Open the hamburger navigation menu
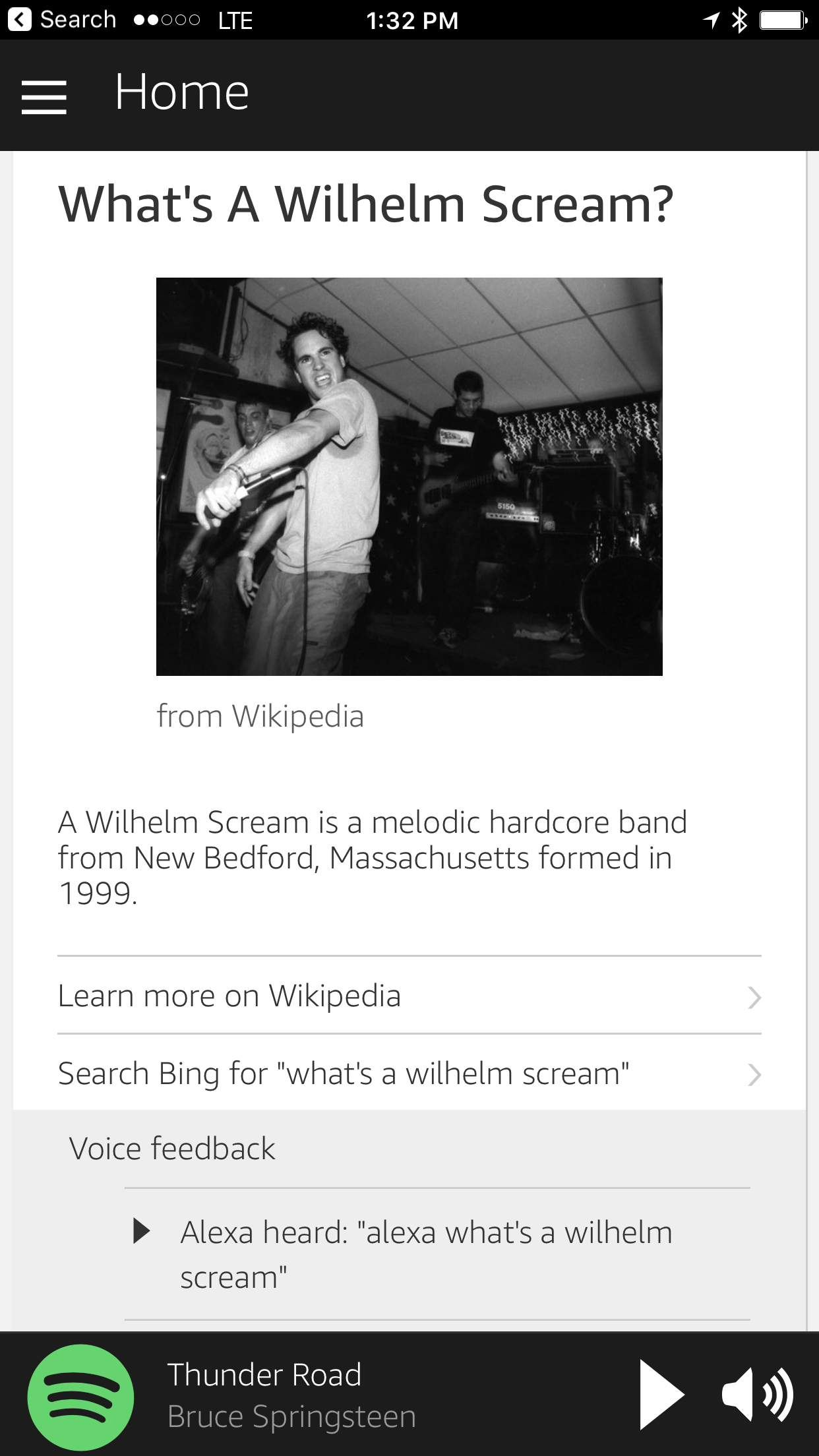This screenshot has width=819, height=1456. pos(44,96)
